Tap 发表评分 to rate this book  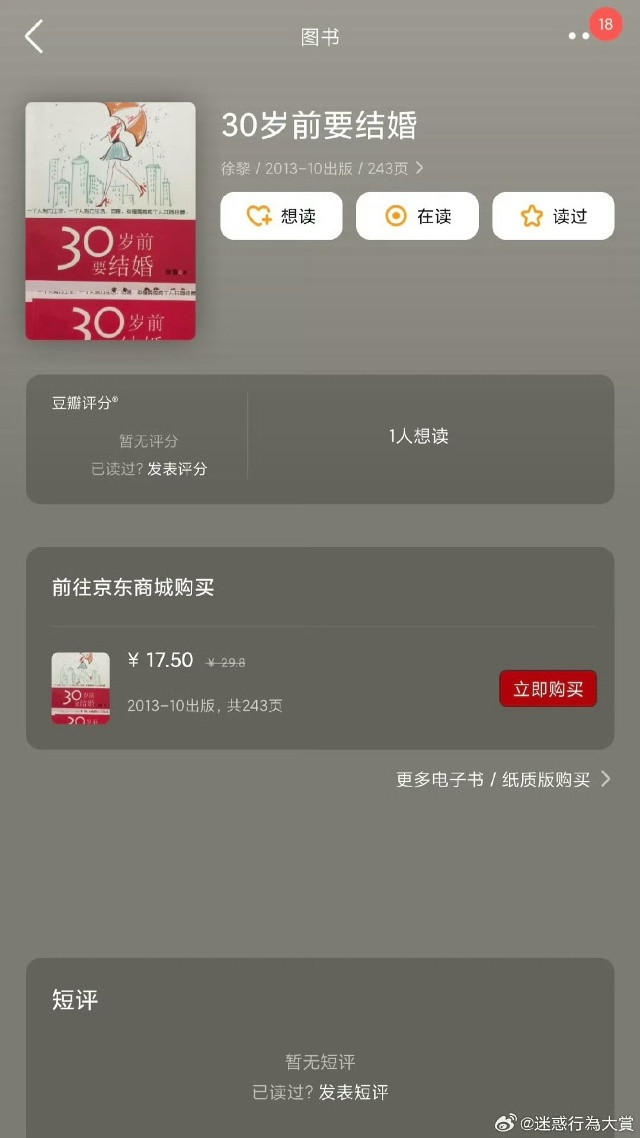click(177, 469)
